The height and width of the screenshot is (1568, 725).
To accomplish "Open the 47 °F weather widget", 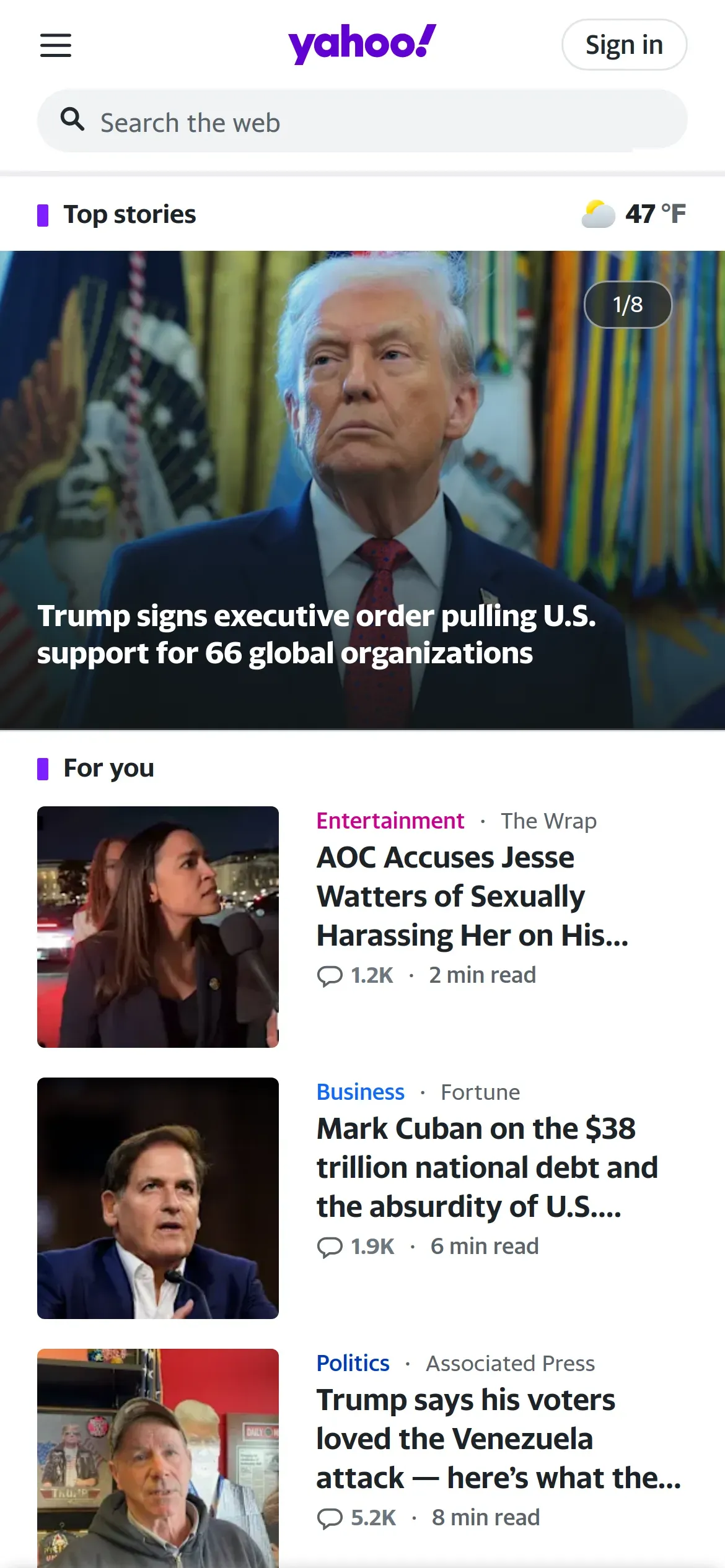I will tap(633, 214).
